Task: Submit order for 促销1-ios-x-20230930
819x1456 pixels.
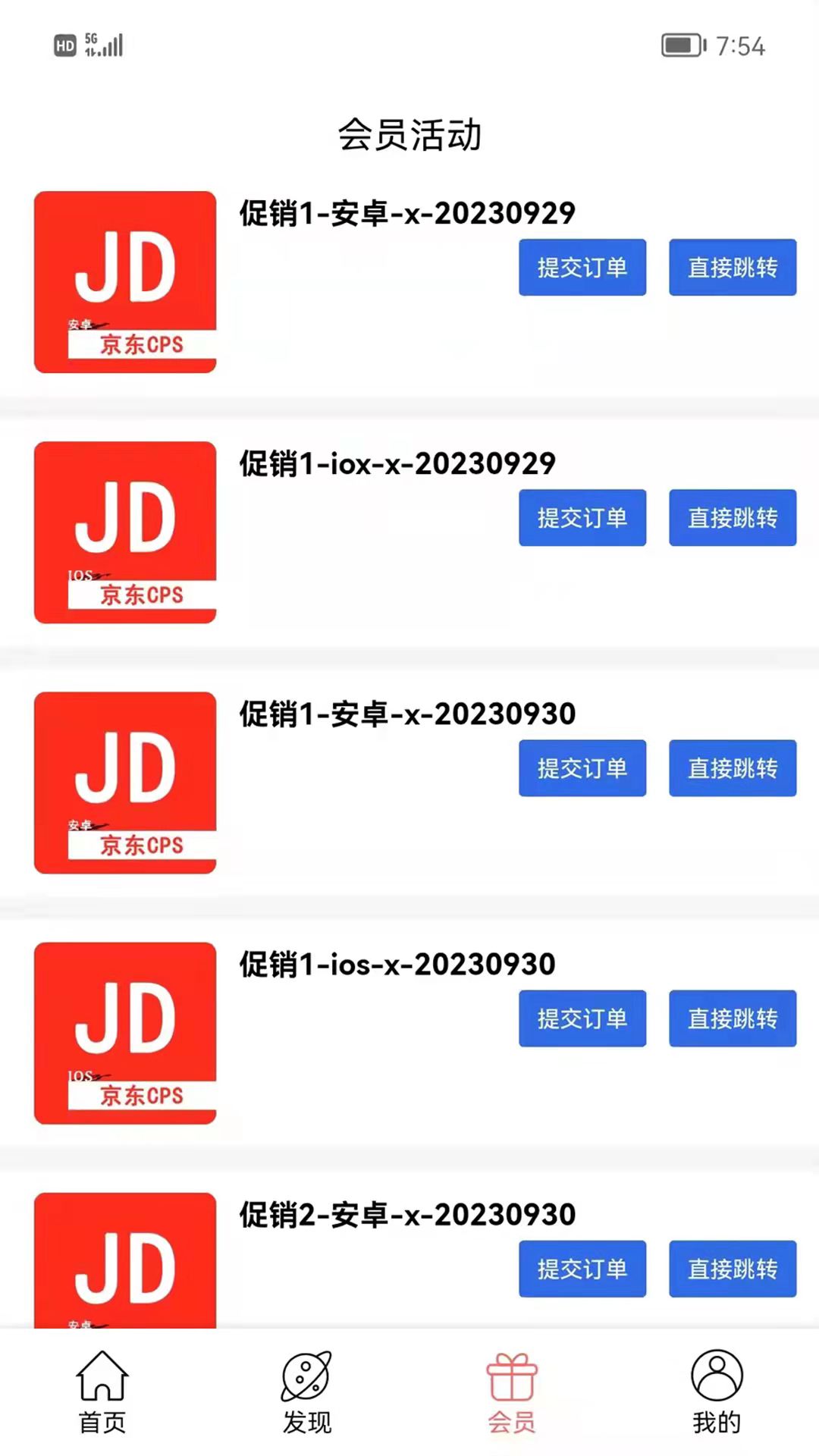Action: pos(582,1018)
